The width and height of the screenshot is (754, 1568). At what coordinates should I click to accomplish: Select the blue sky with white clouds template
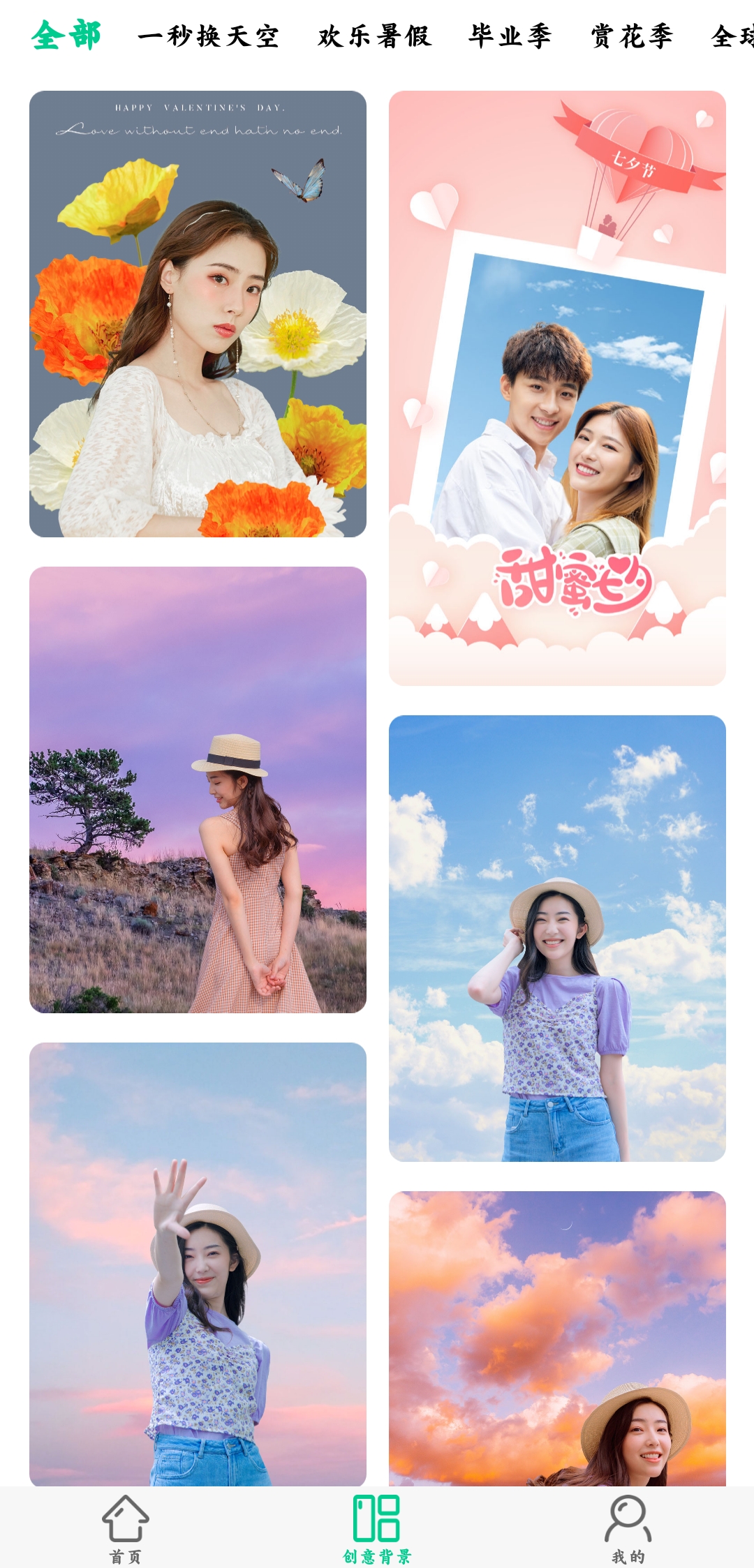tap(557, 938)
